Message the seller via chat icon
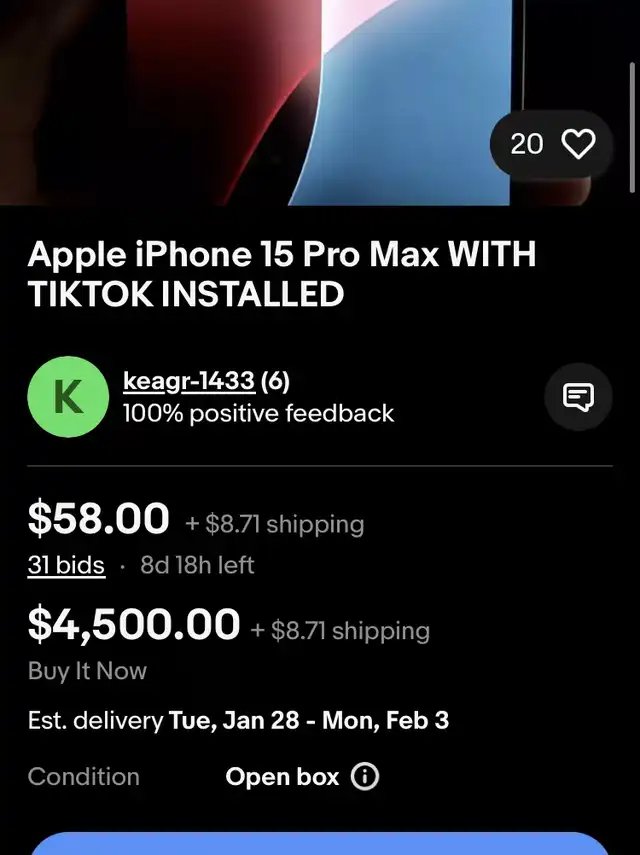Screen dimensions: 640x855 coord(578,397)
